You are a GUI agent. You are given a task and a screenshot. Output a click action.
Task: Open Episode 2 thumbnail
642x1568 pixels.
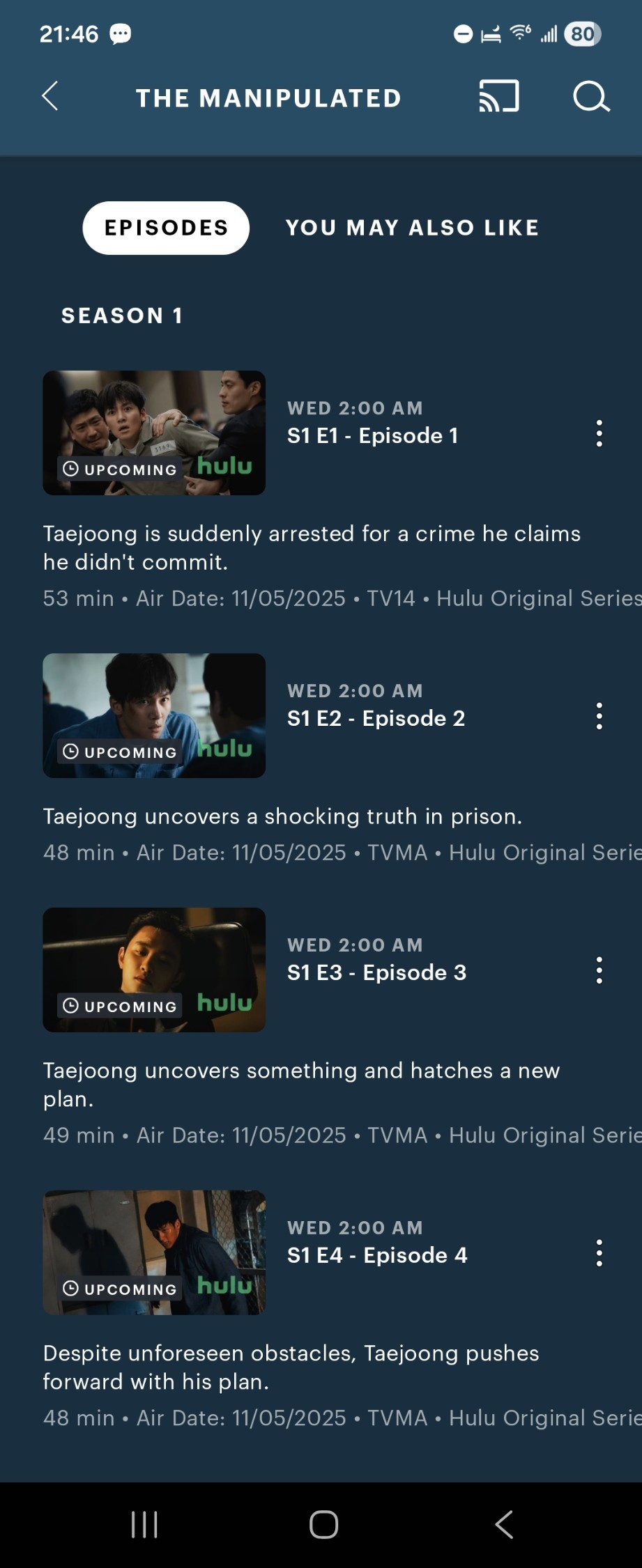(x=154, y=715)
